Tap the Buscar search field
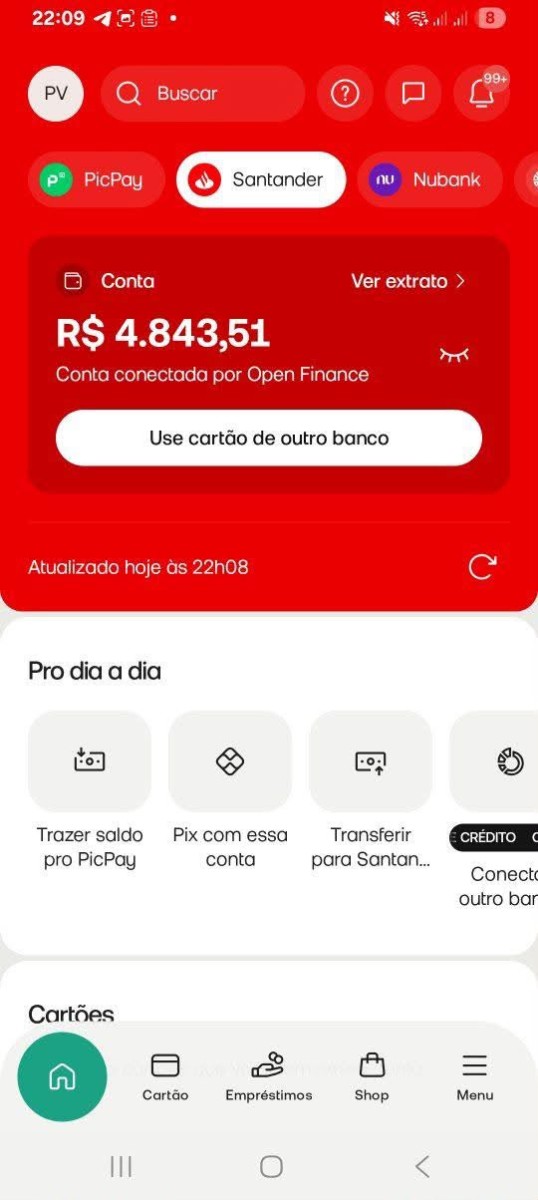Viewport: 538px width, 1200px height. click(x=203, y=94)
